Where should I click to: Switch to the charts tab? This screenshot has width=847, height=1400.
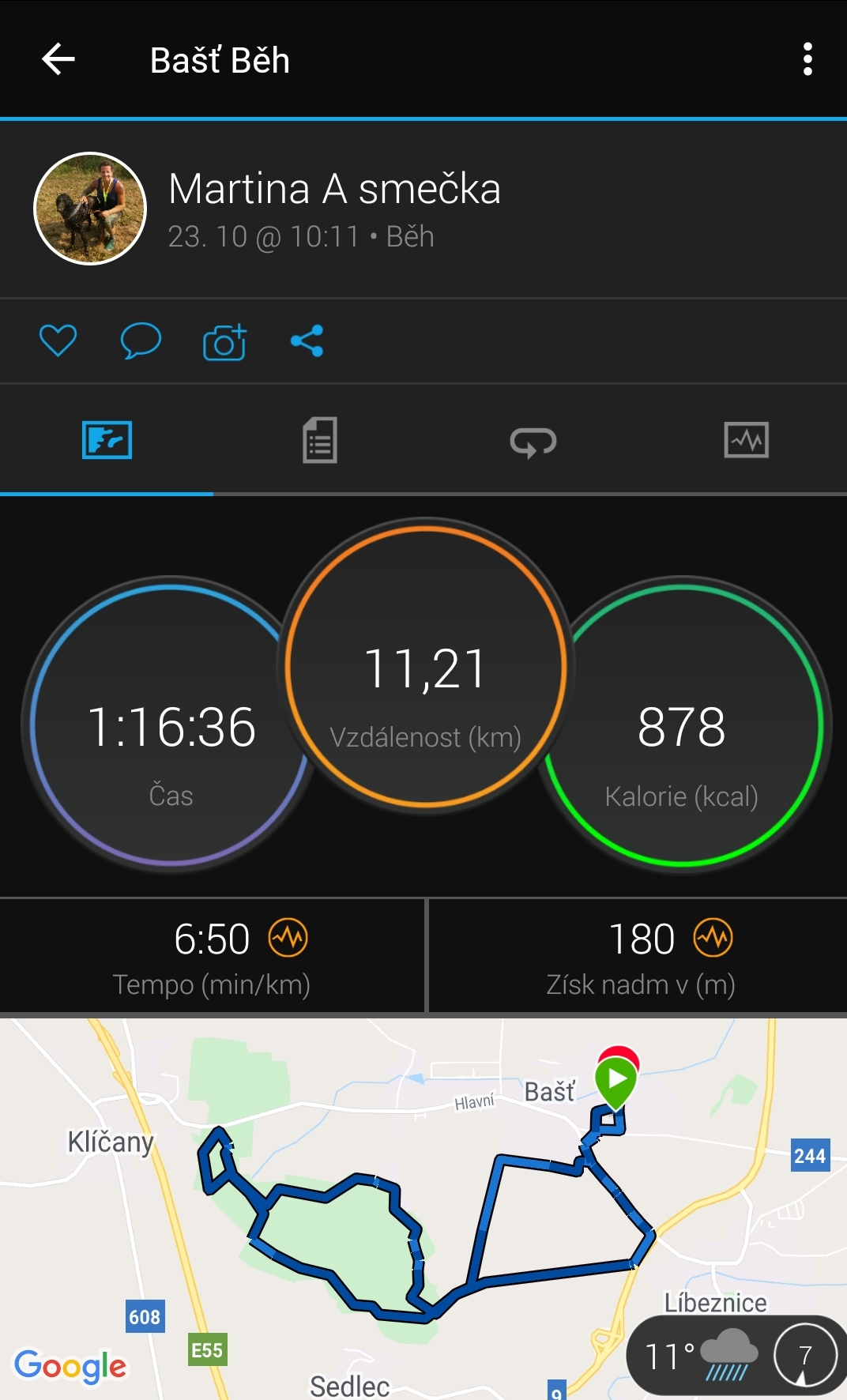pyautogui.click(x=746, y=440)
